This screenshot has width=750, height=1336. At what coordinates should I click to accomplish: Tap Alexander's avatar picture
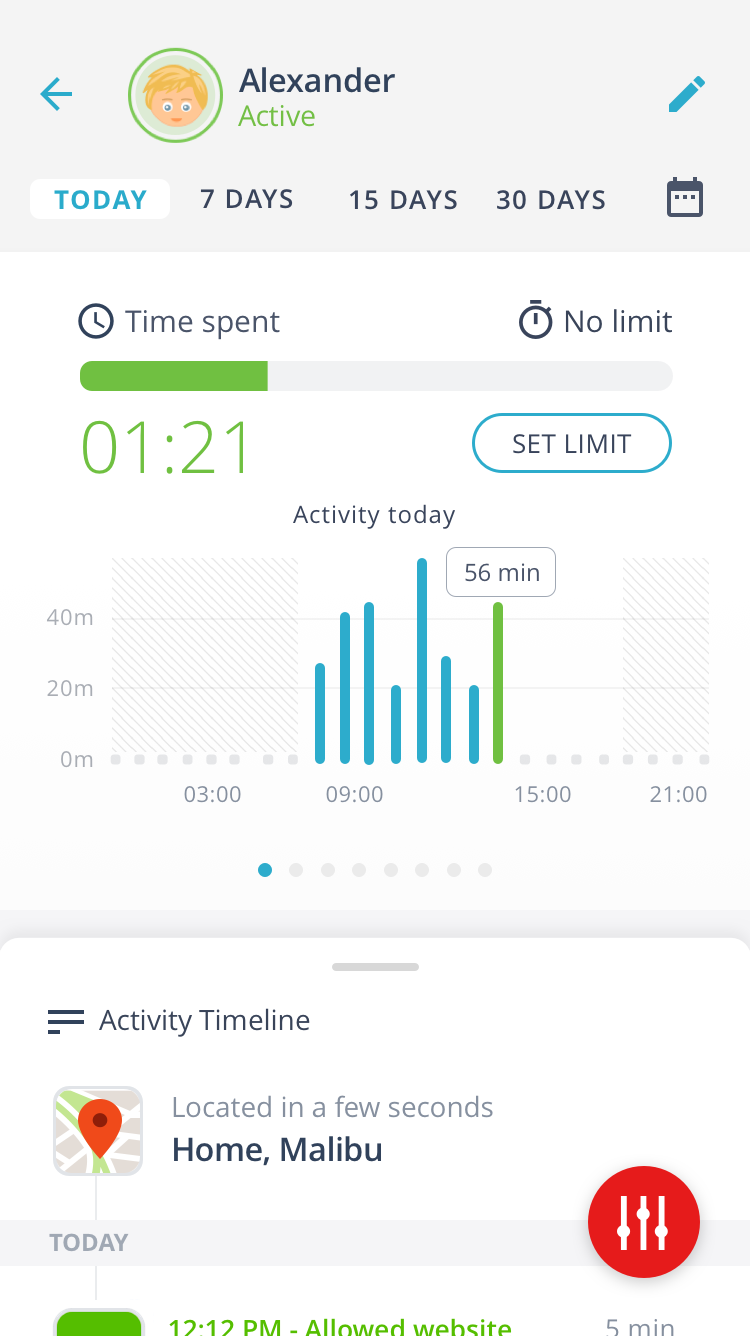point(175,95)
